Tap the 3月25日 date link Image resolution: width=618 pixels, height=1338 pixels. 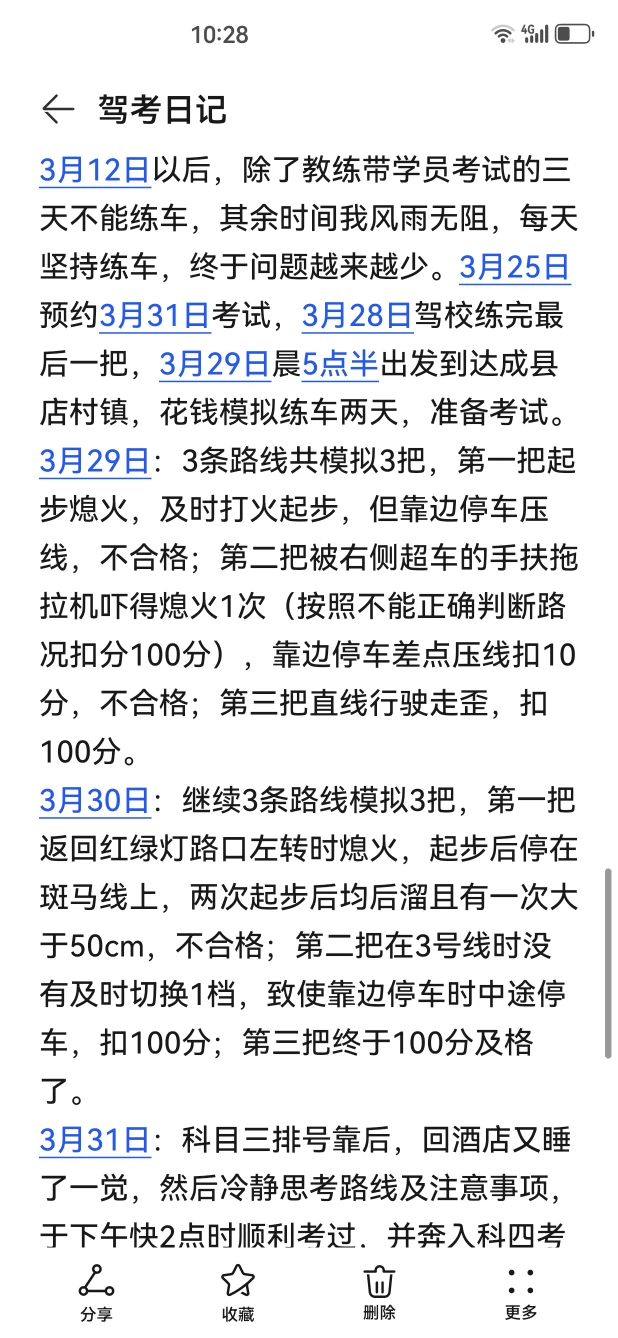point(515,267)
